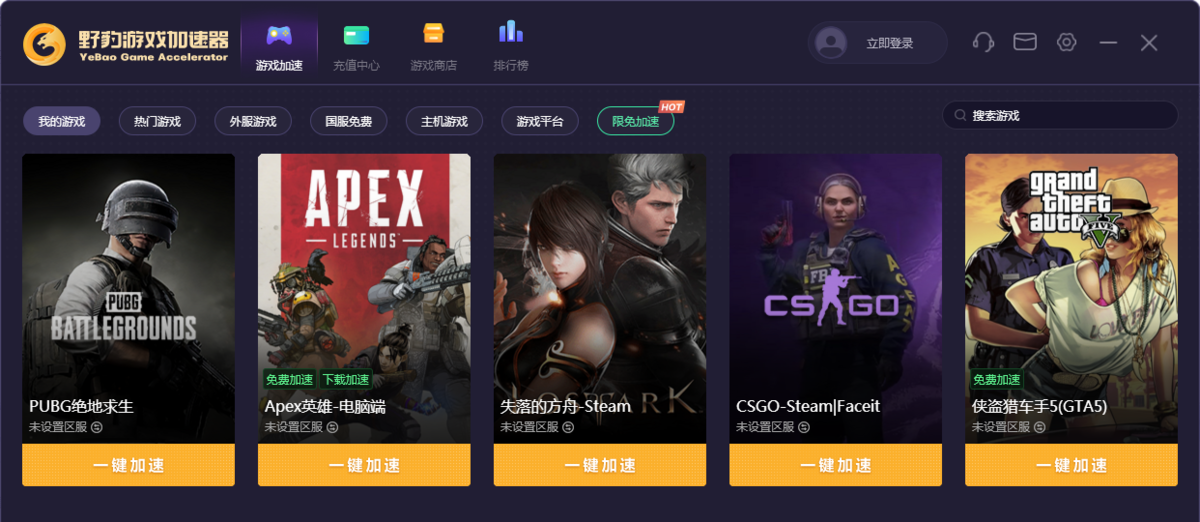
Task: Select the 外服游戏 filter chip
Action: (252, 122)
